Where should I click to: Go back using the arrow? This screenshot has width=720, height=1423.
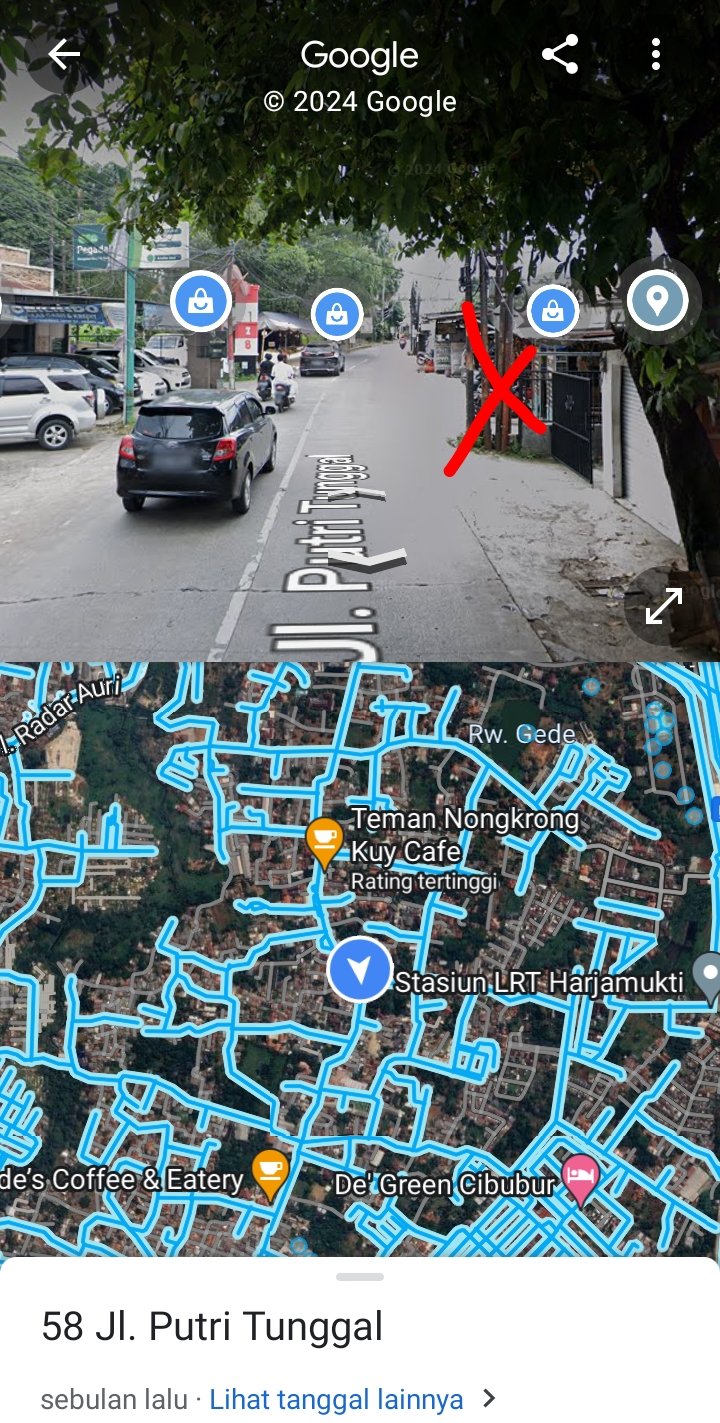(64, 55)
